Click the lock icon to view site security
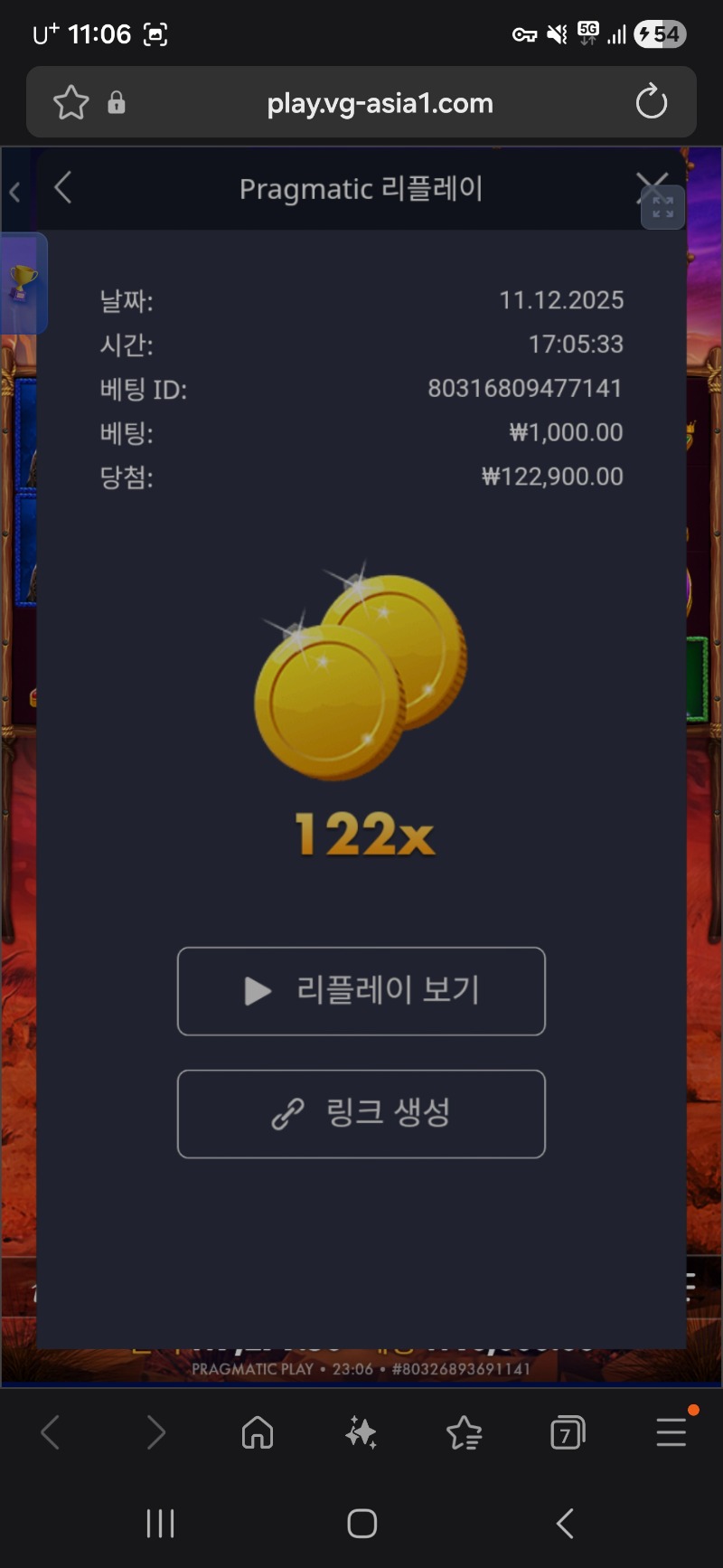This screenshot has width=723, height=1568. (116, 102)
